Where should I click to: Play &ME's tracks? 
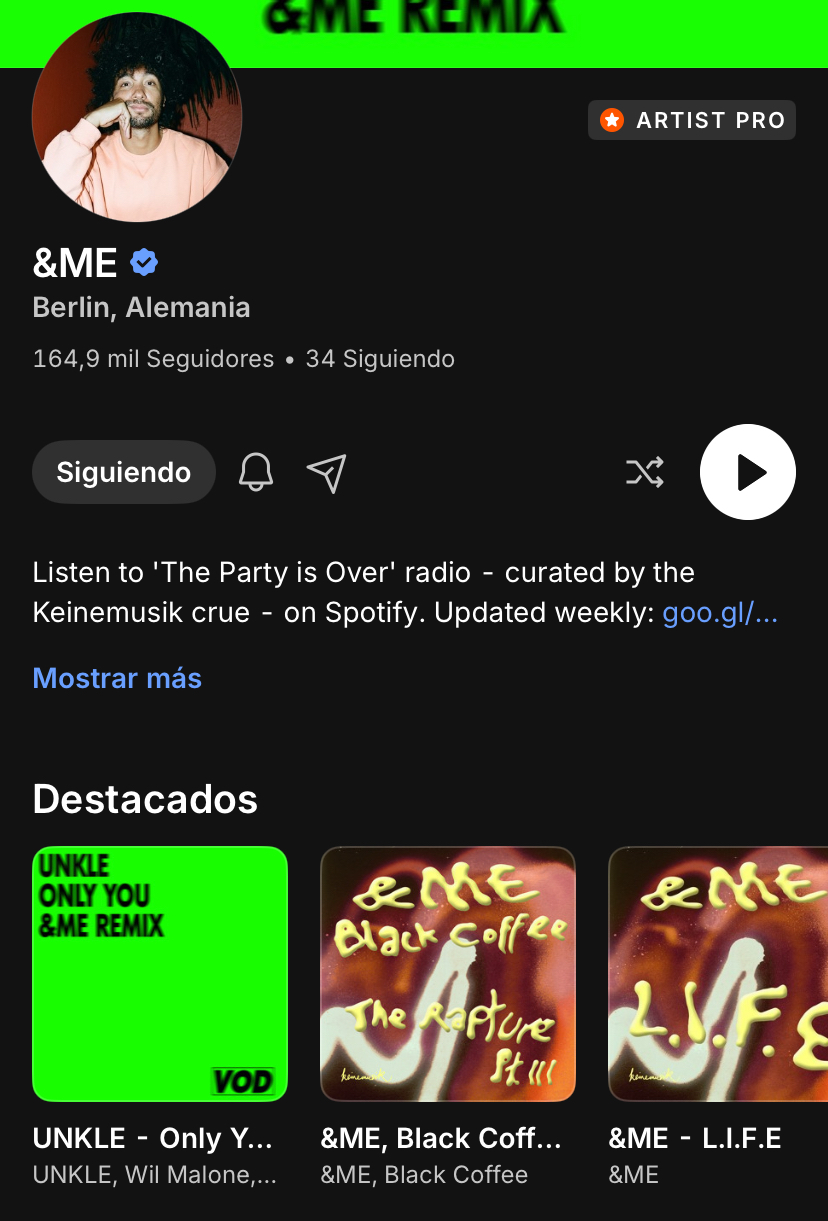click(x=747, y=472)
